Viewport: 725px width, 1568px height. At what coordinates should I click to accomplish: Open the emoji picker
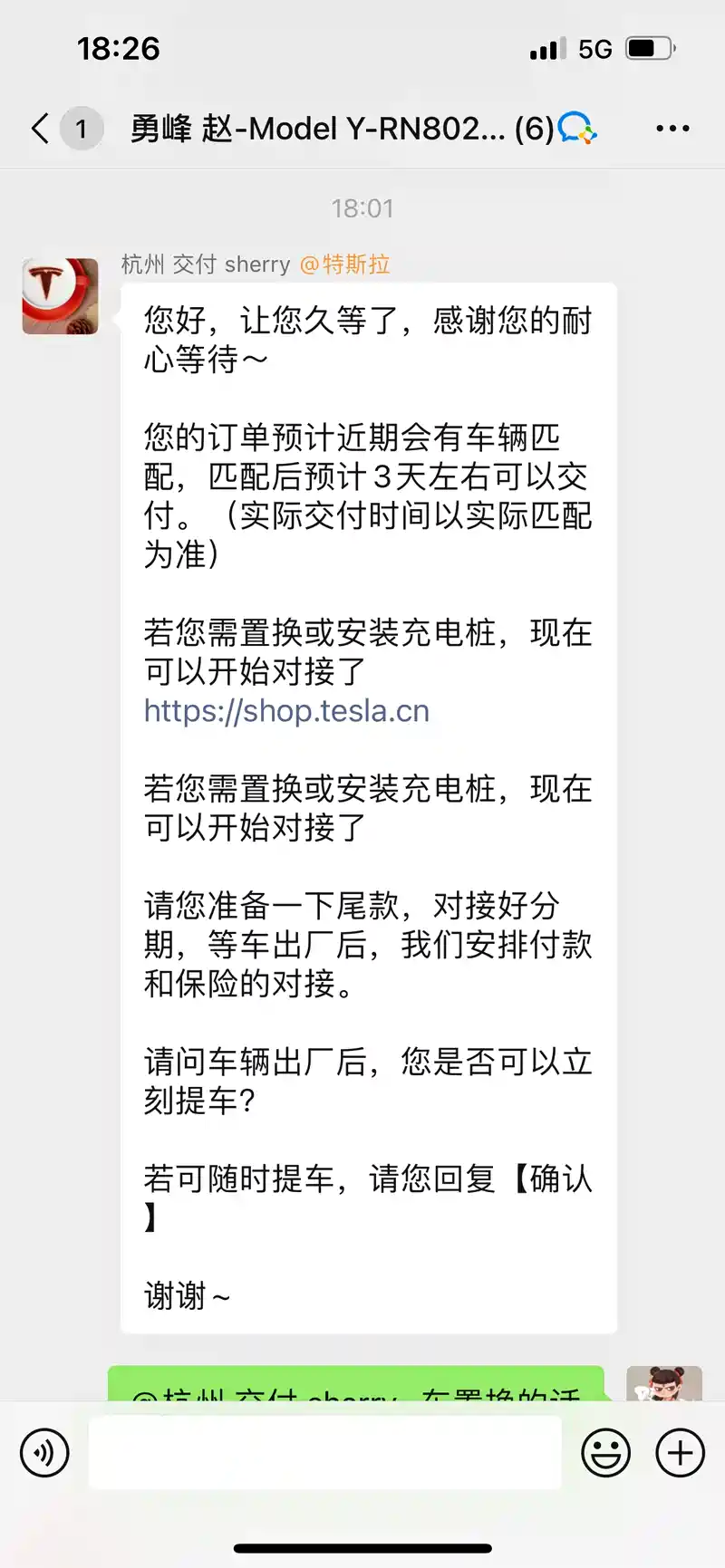(x=605, y=1452)
